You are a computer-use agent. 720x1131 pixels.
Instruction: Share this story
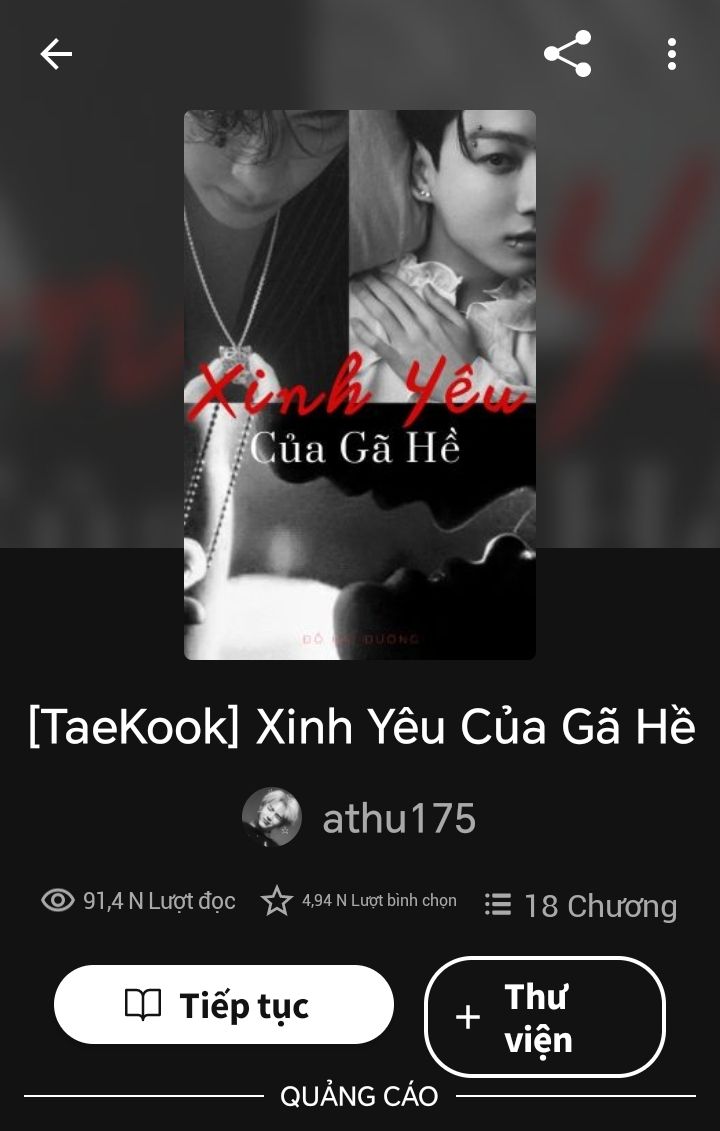(567, 54)
